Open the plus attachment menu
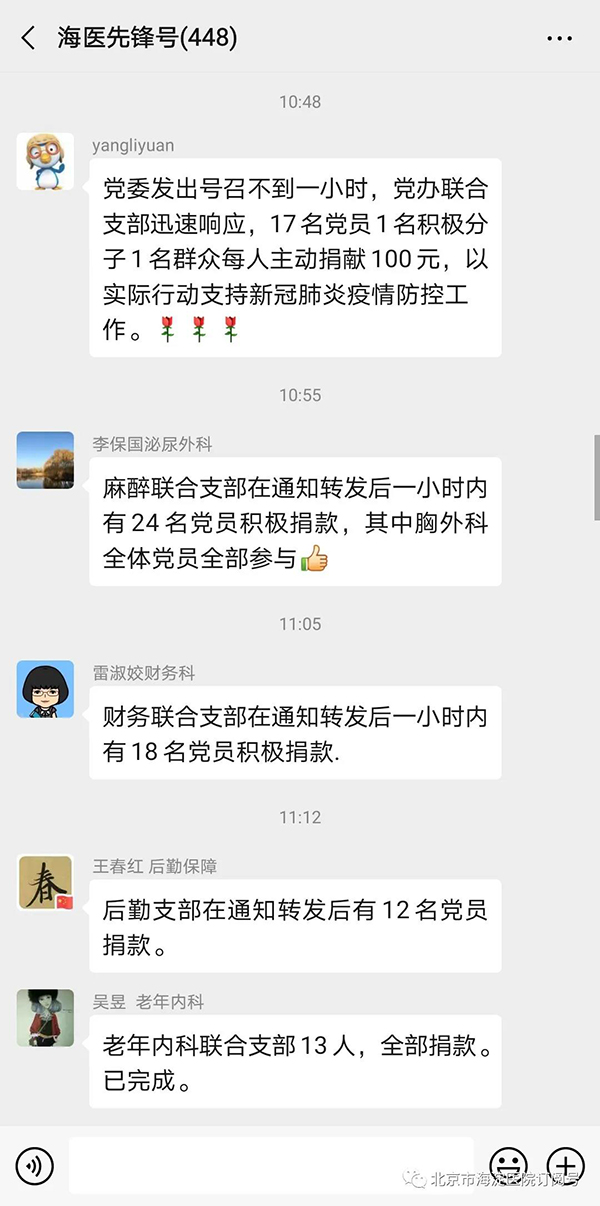The image size is (600, 1206). click(566, 1166)
